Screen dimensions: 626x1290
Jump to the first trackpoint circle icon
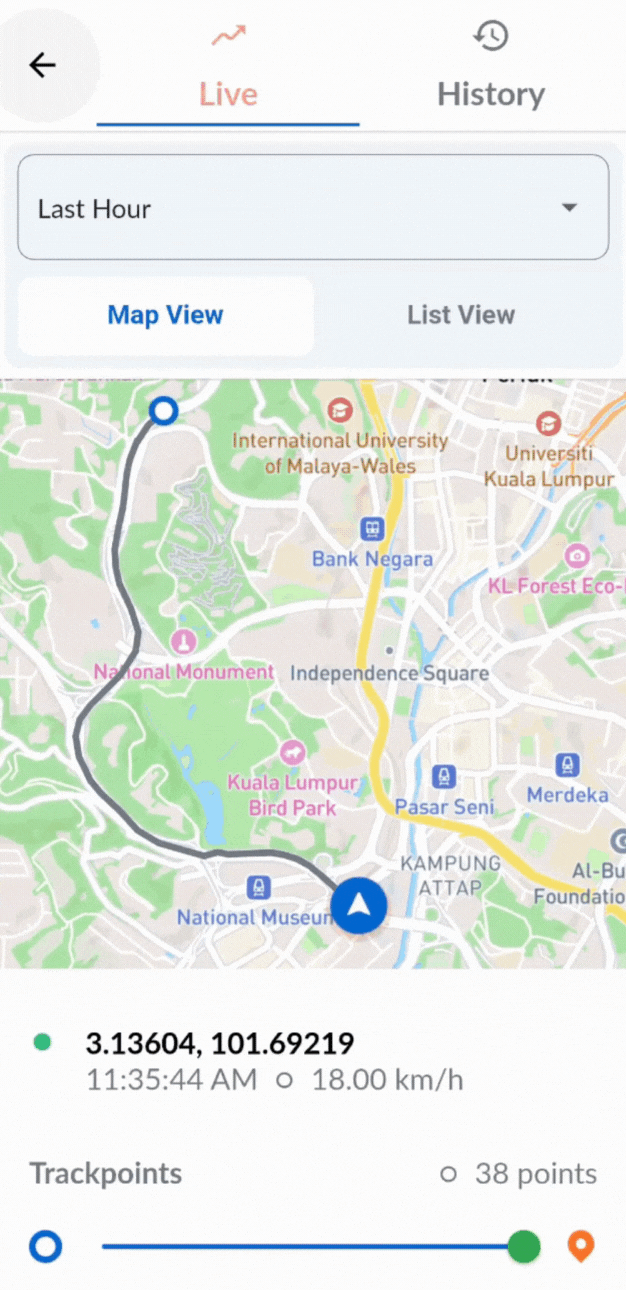[46, 1247]
